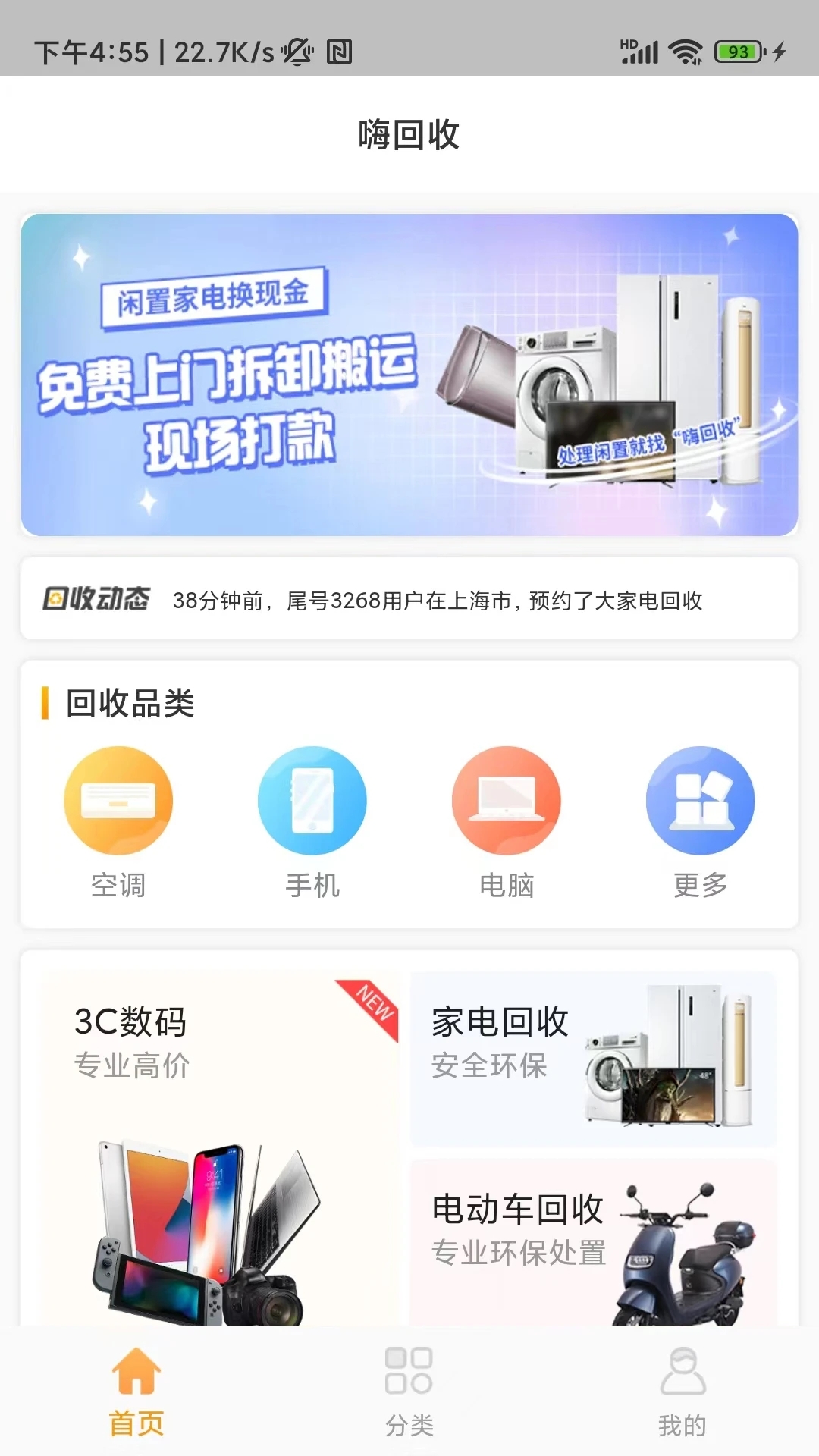Open the 更多 more categories icon
The height and width of the screenshot is (1456, 819).
(x=699, y=800)
